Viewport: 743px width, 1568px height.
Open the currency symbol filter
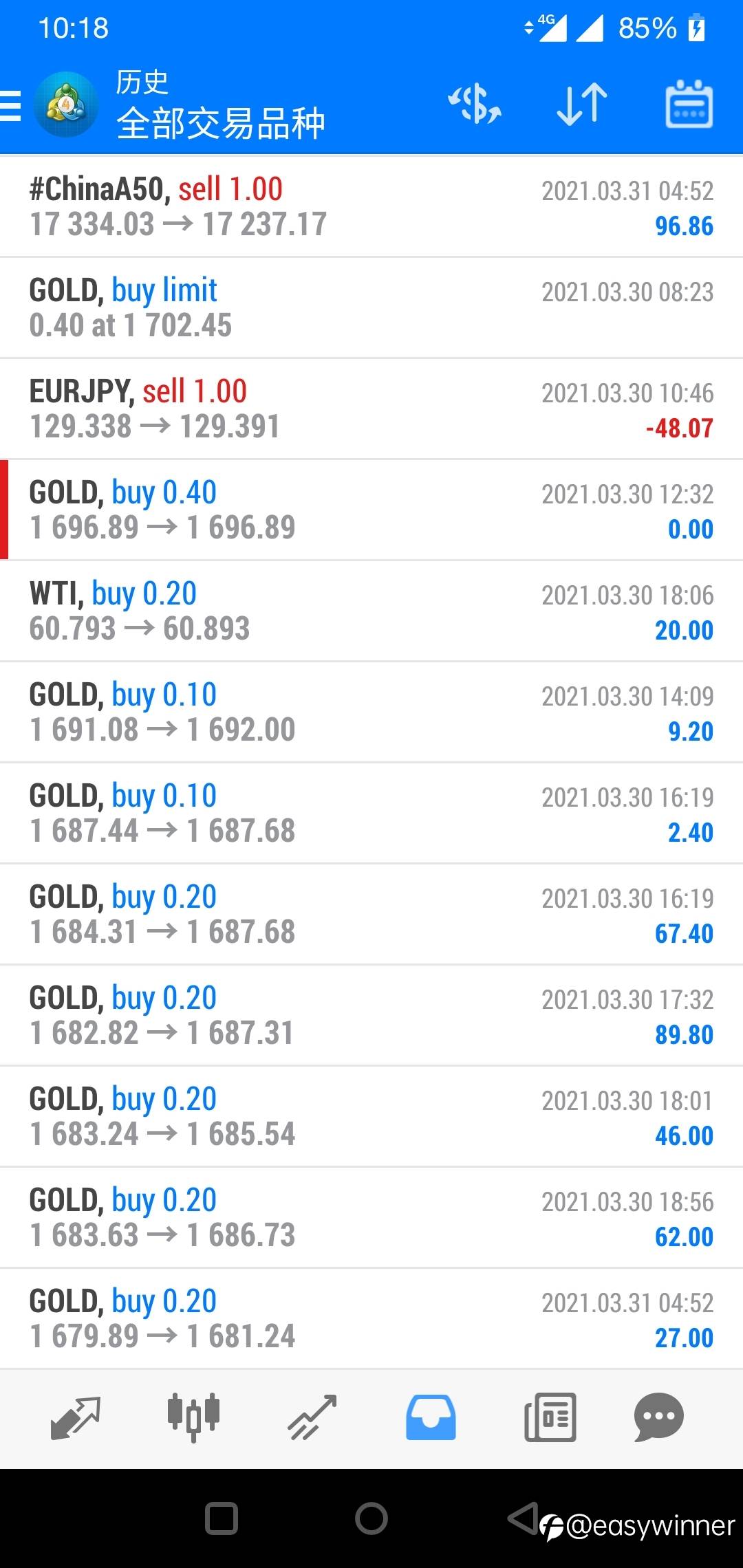(x=475, y=105)
